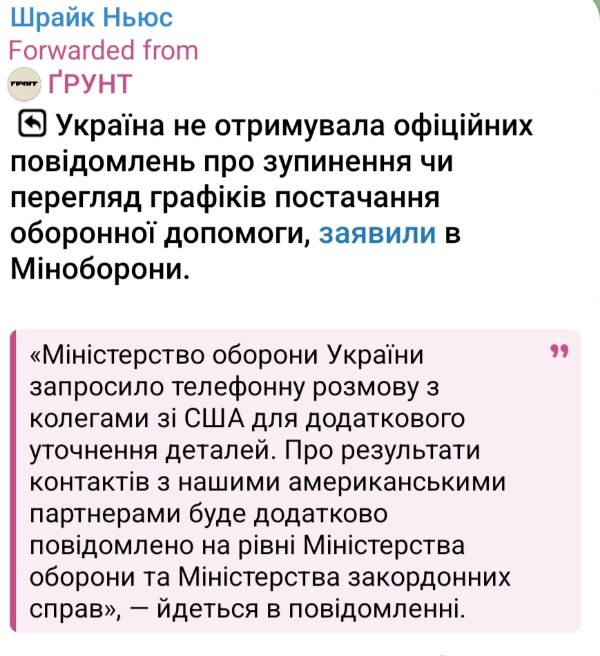
Task: Open the Шрайк Ньюс channel name
Action: pos(90,17)
